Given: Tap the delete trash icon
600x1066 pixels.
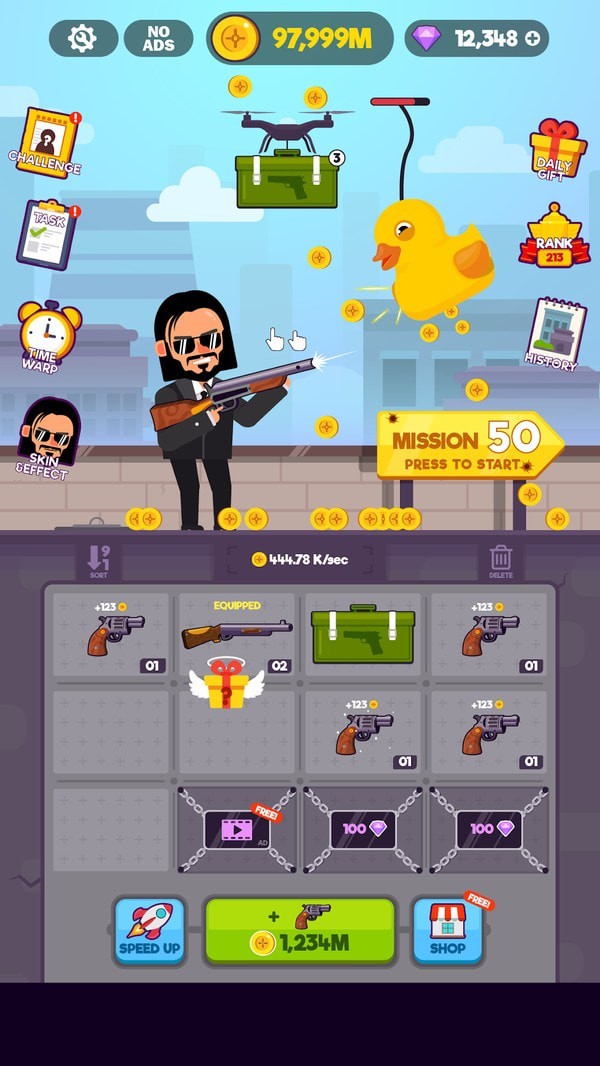Looking at the screenshot, I should coord(500,561).
